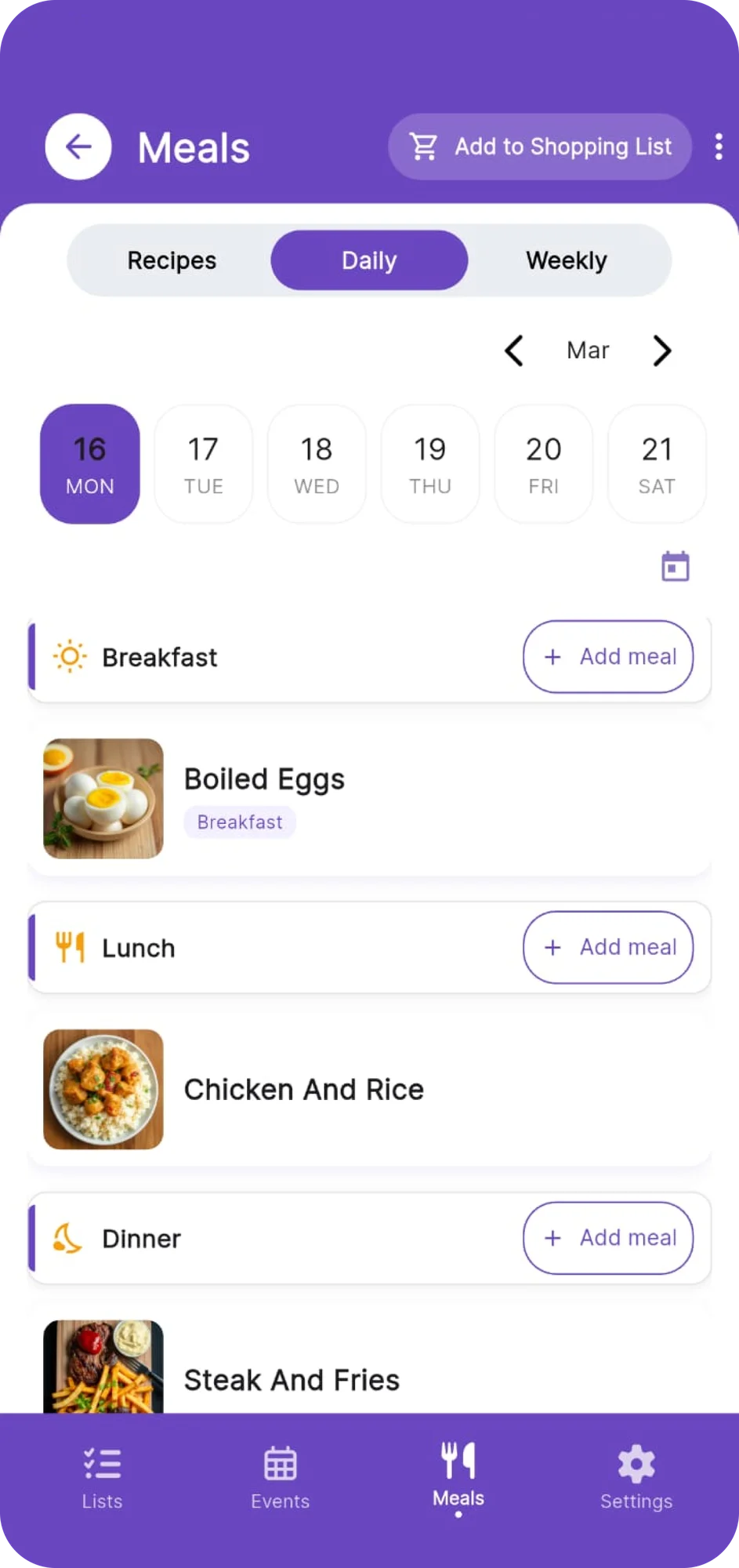Image resolution: width=739 pixels, height=1568 pixels.
Task: Go back using the arrow button
Action: point(77,147)
